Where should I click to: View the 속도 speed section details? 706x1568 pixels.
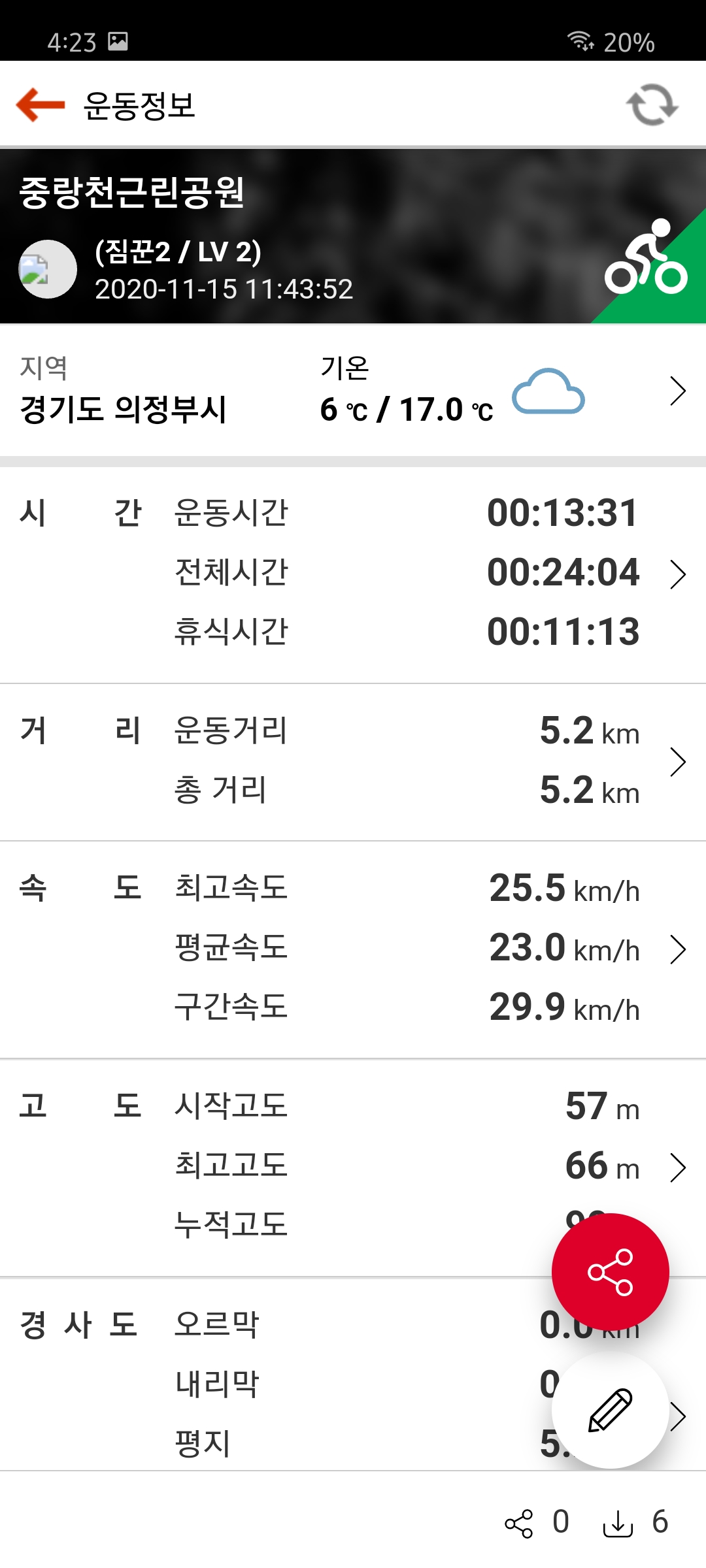[678, 949]
